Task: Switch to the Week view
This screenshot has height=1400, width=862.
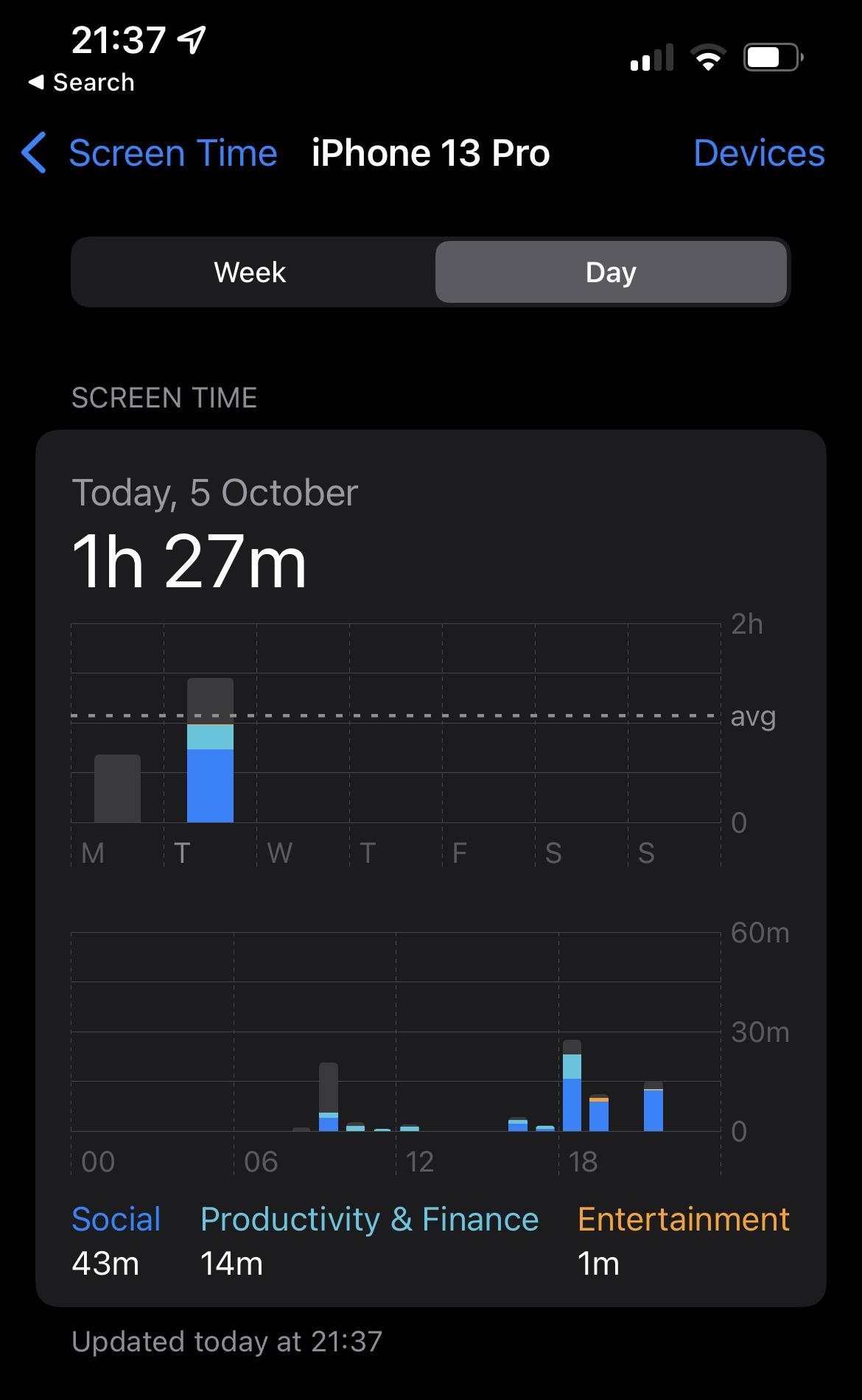Action: tap(250, 272)
